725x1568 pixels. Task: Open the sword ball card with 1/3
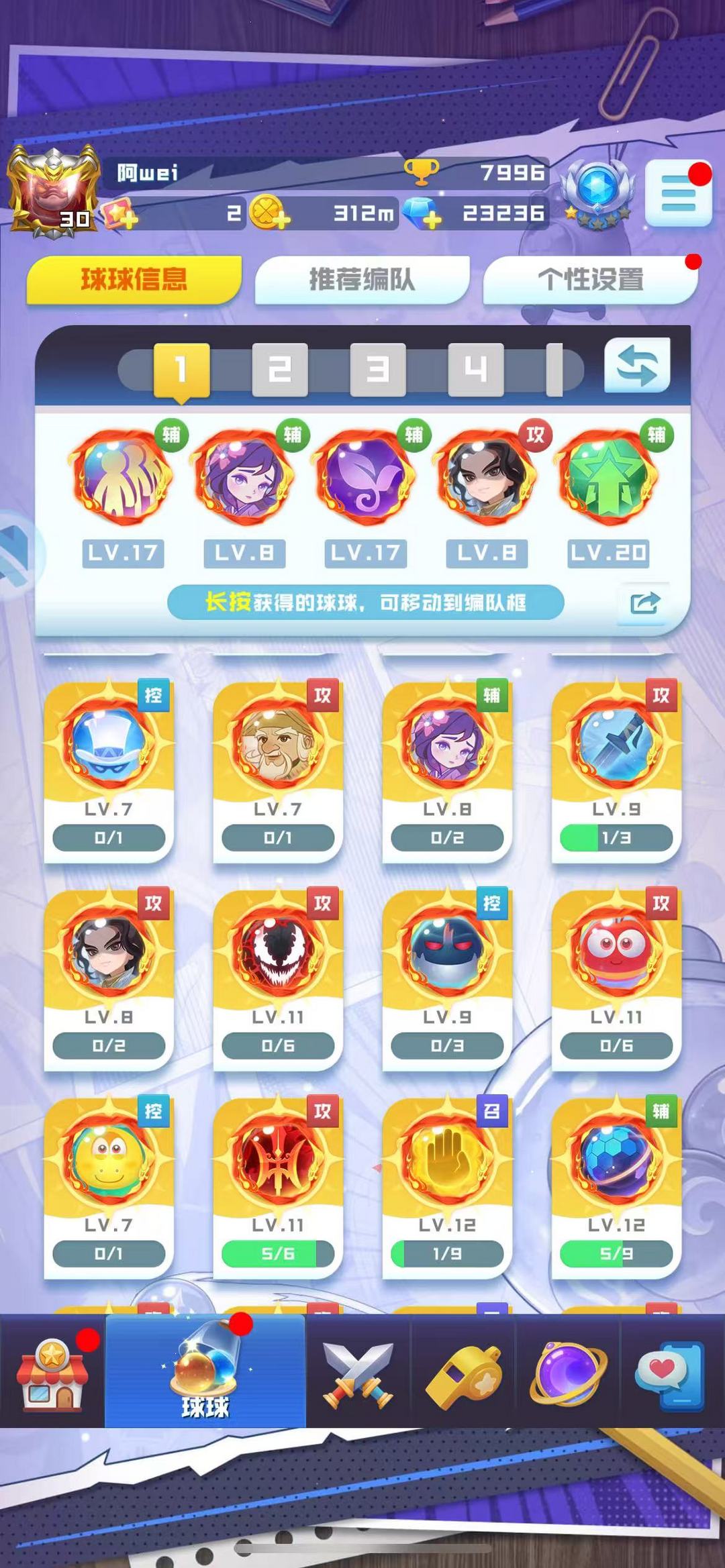pos(616,772)
